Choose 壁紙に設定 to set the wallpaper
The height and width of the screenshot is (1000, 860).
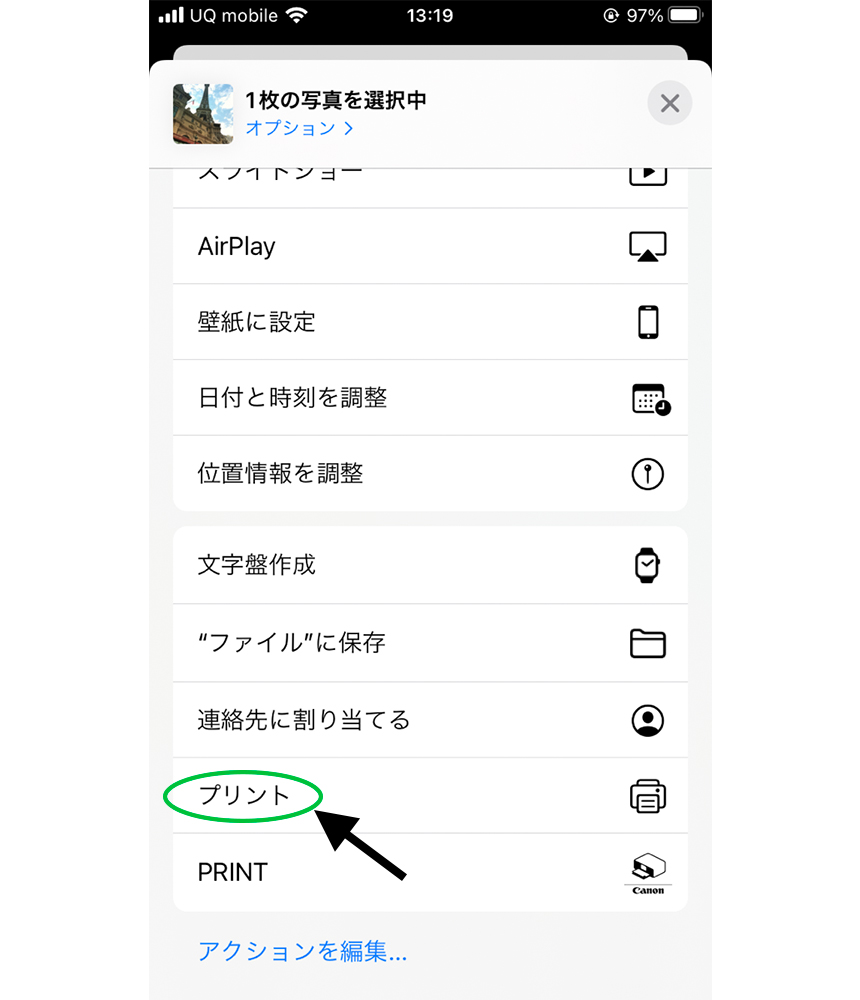(x=430, y=322)
